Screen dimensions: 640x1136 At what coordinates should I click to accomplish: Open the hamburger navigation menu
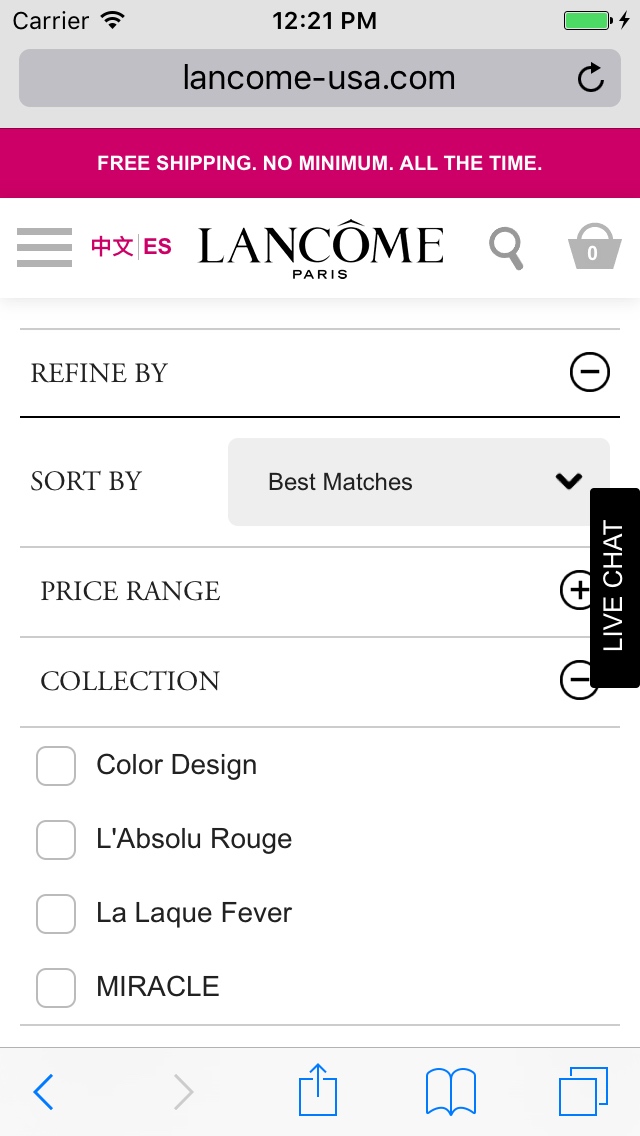point(44,247)
